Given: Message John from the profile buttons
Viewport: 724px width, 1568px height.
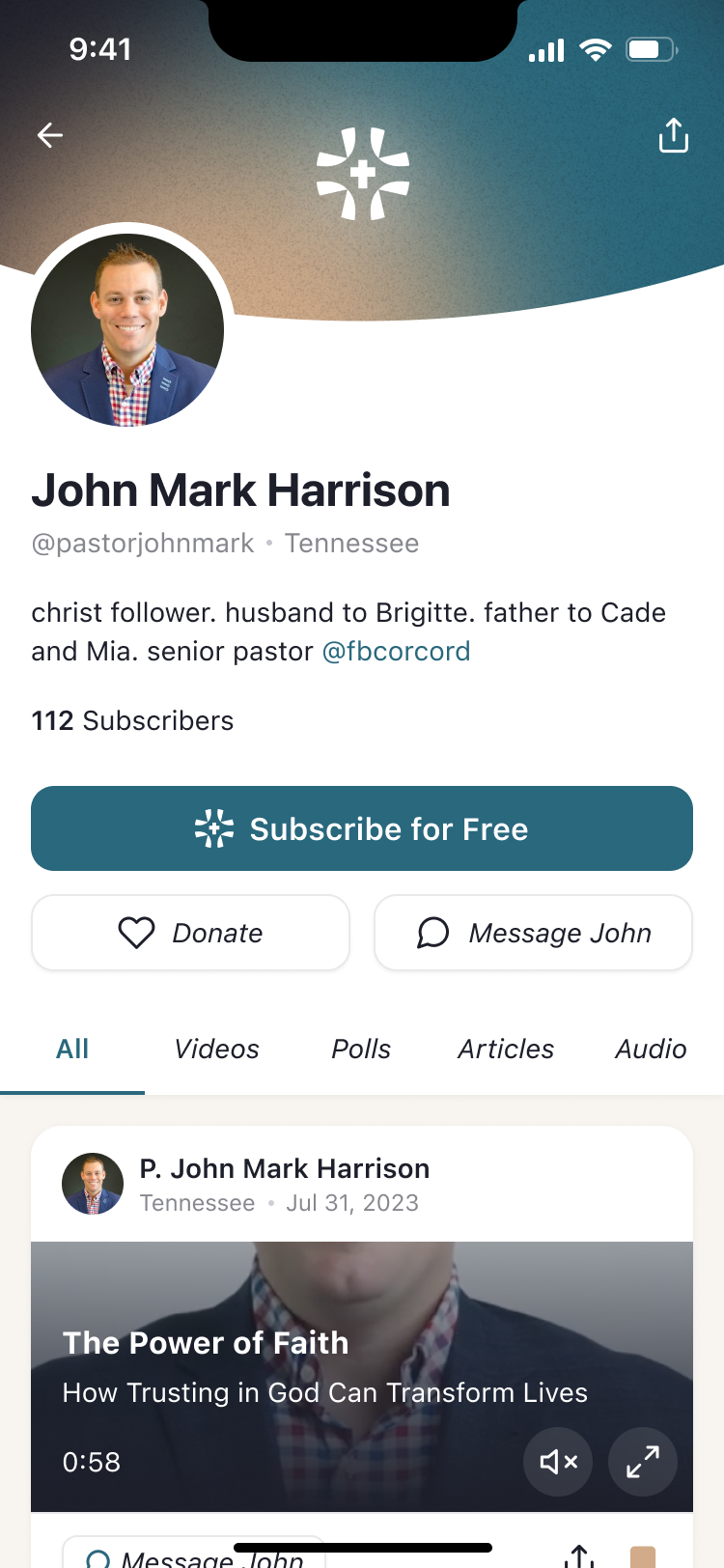Looking at the screenshot, I should (x=533, y=933).
